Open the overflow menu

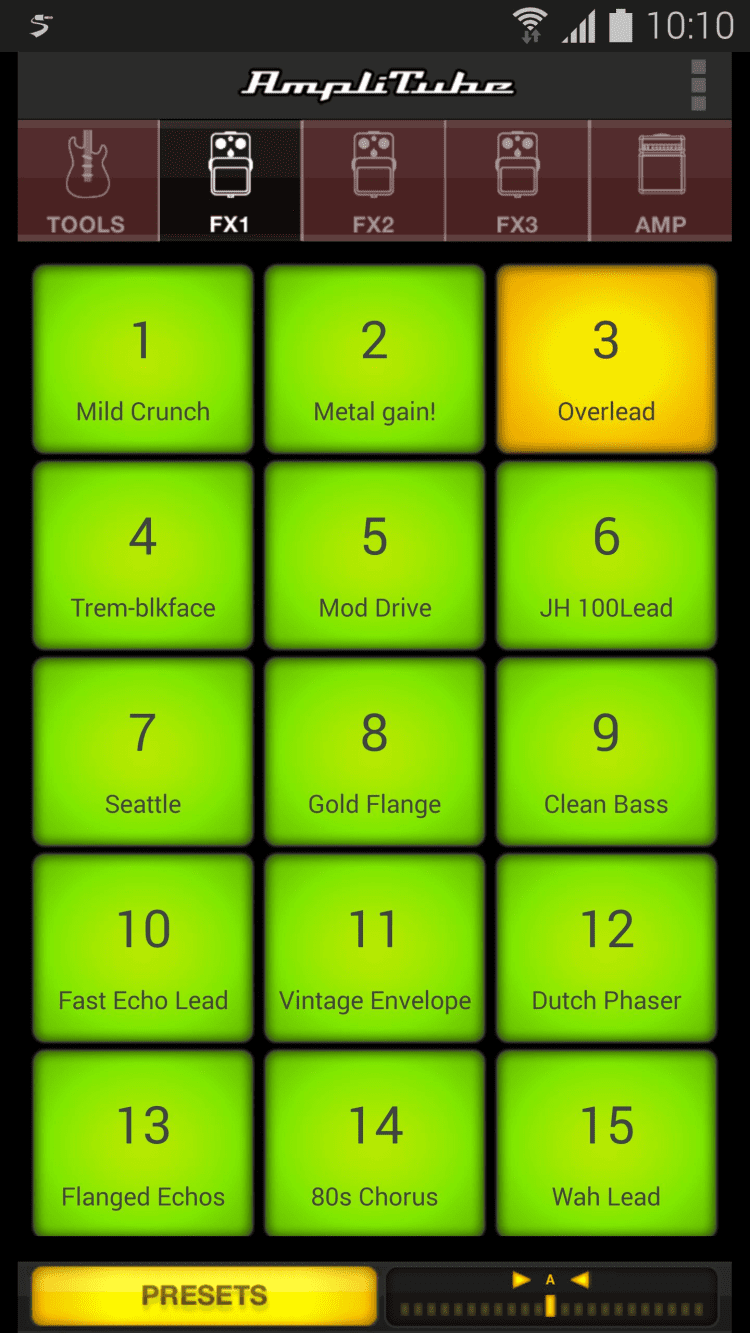(x=699, y=86)
